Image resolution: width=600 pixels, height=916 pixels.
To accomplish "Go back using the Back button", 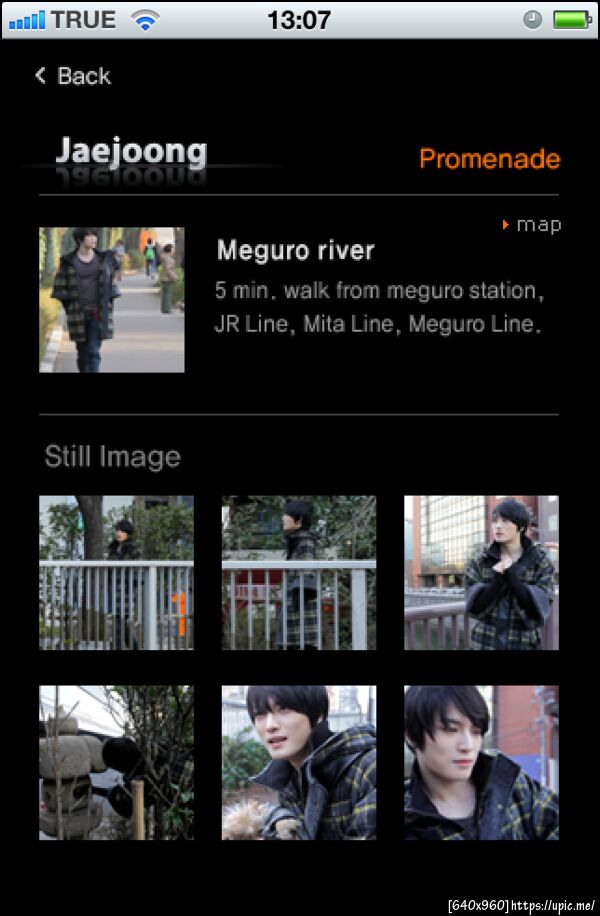I will pyautogui.click(x=72, y=76).
